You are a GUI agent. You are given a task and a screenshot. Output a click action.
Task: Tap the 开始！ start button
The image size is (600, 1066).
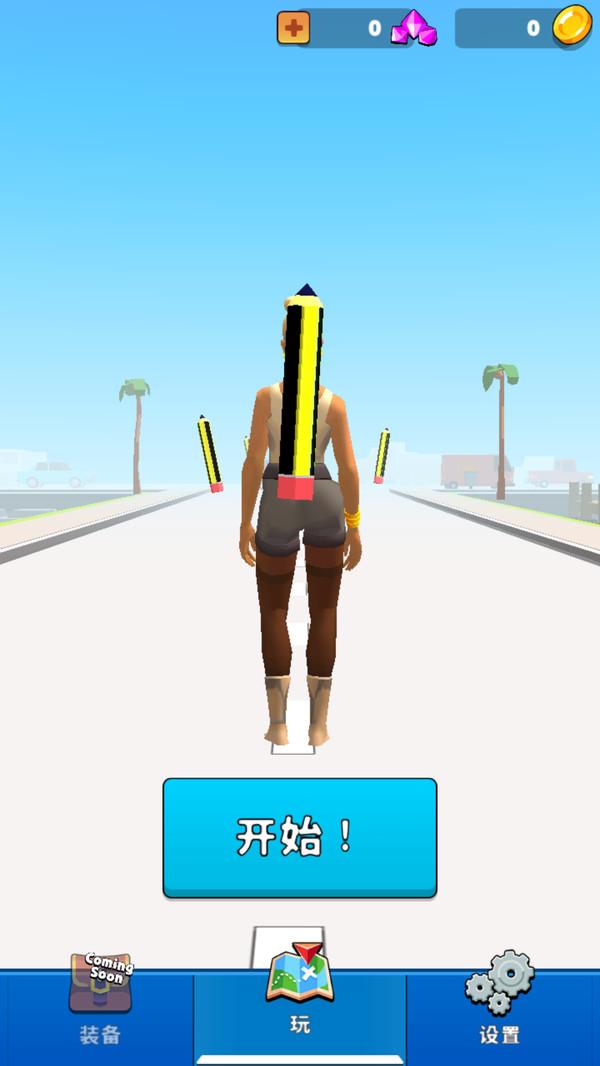tap(300, 836)
